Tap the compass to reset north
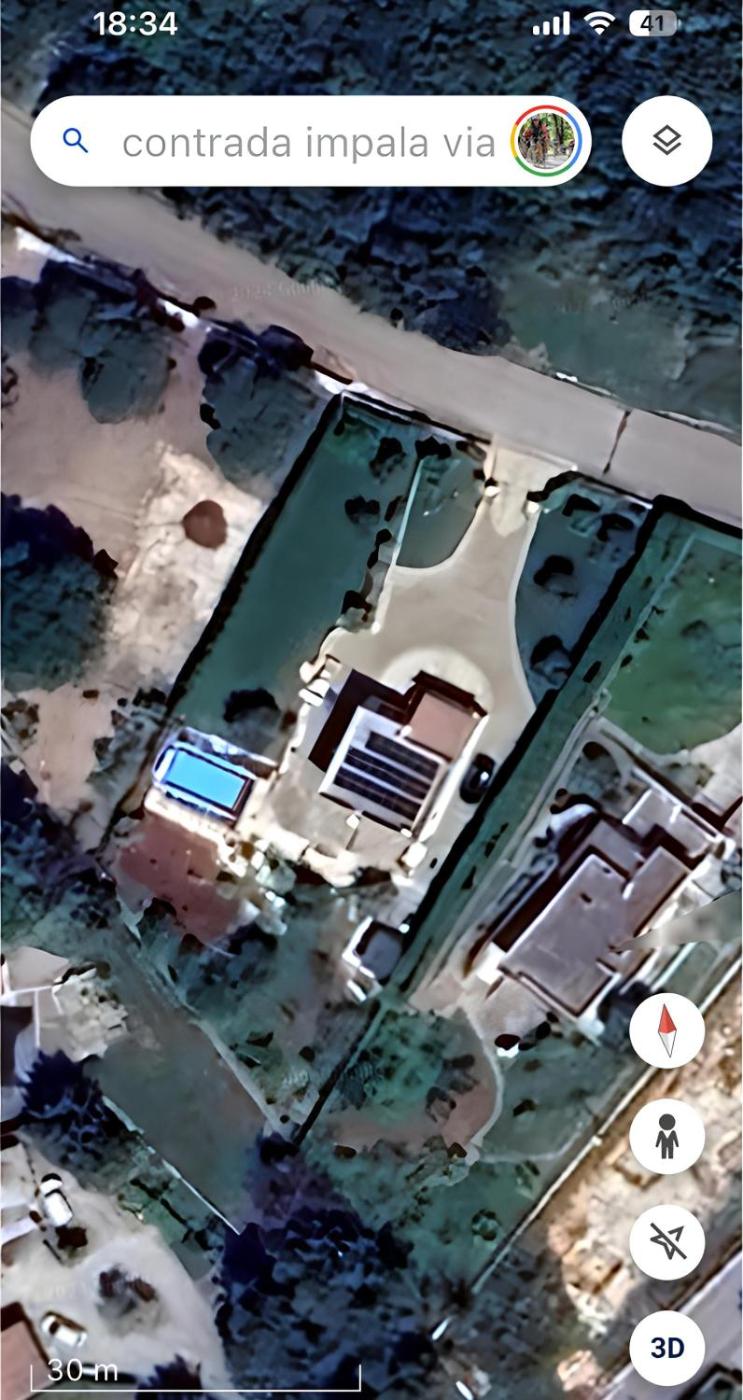Viewport: 743px width, 1400px height. [667, 1030]
